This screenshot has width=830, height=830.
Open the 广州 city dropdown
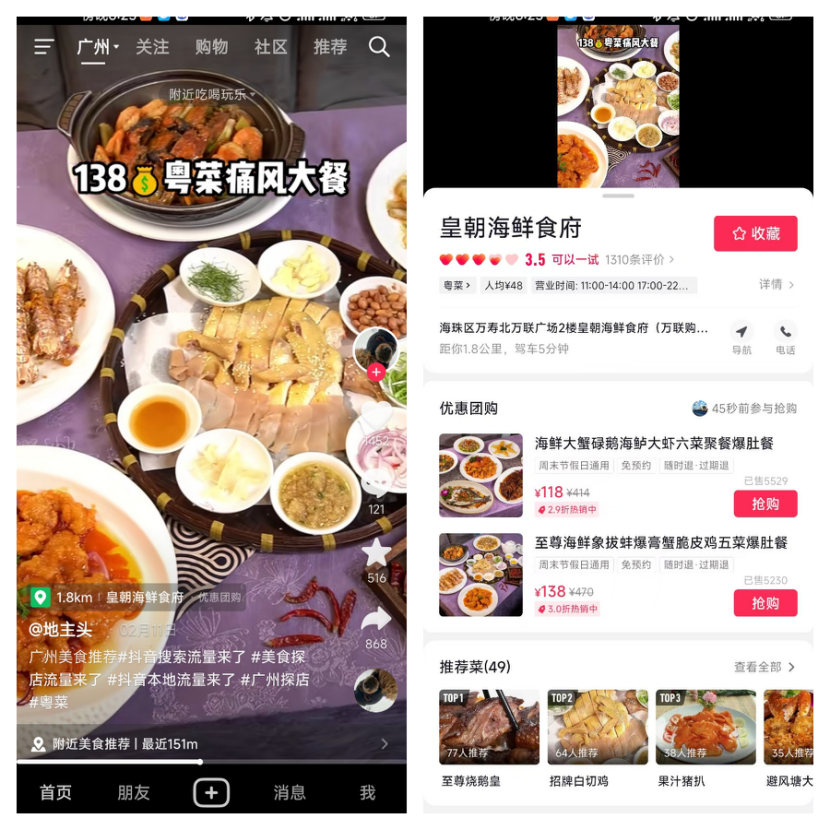[97, 47]
